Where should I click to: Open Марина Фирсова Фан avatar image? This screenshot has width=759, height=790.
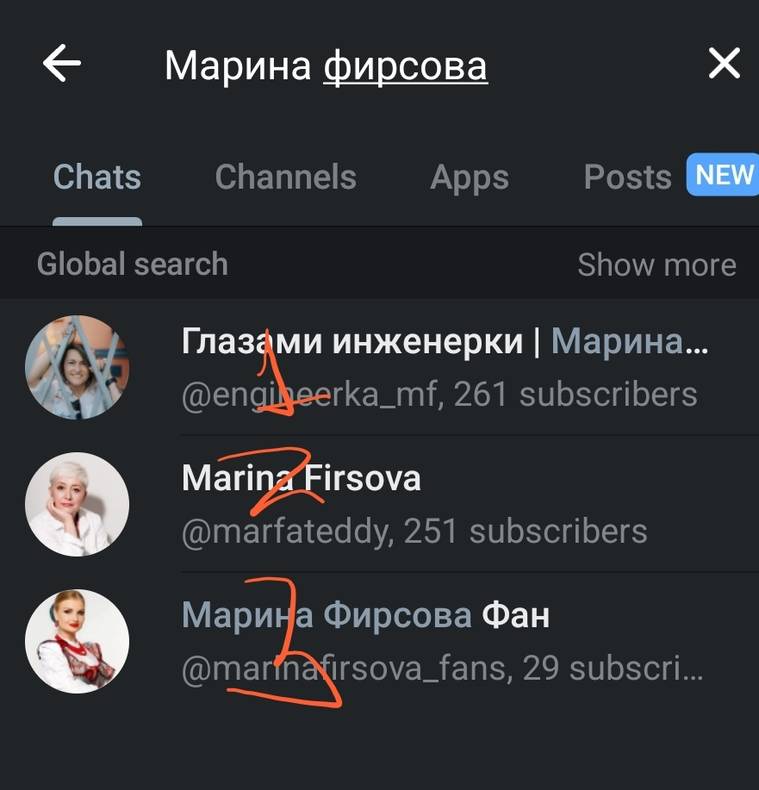78,640
